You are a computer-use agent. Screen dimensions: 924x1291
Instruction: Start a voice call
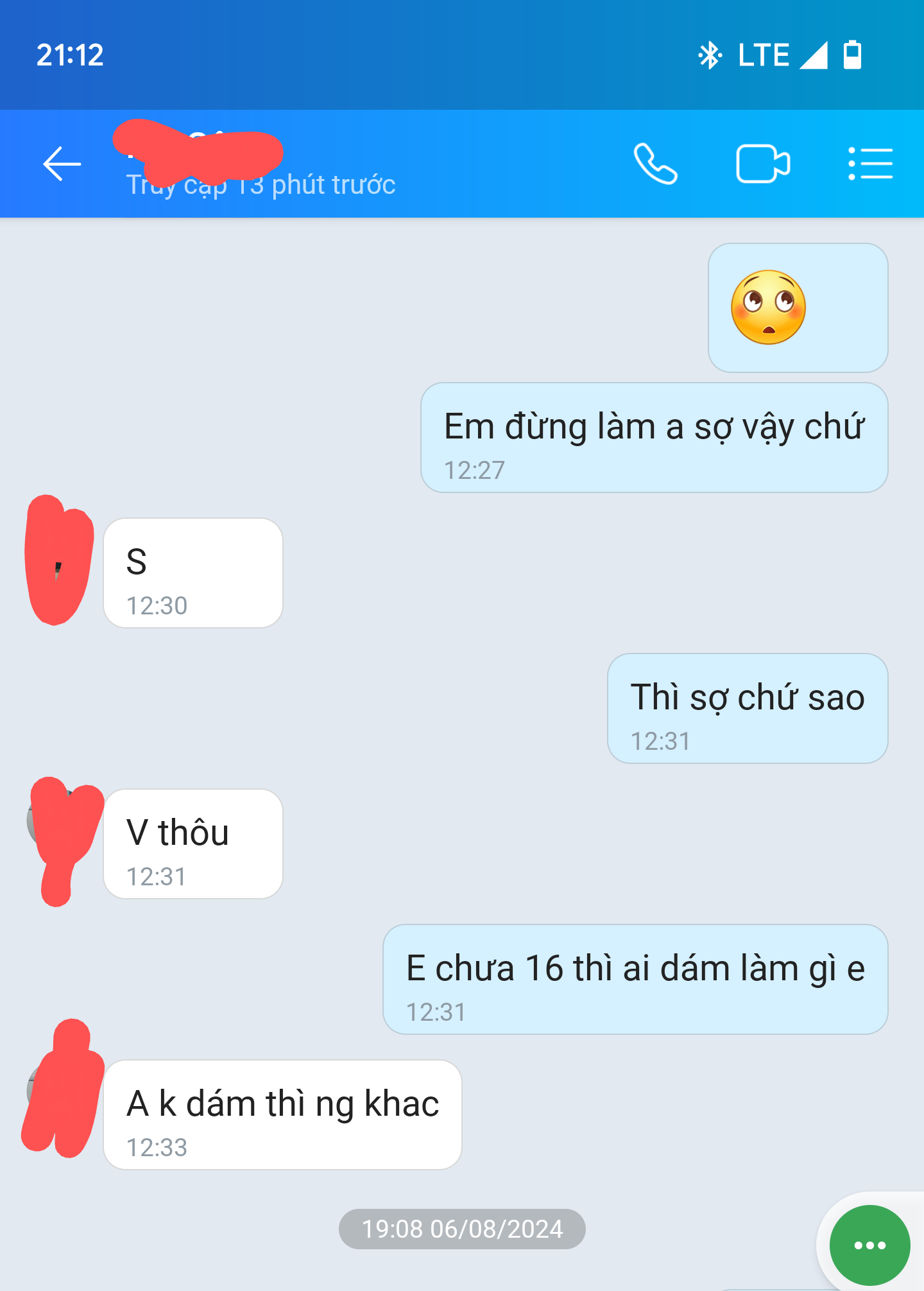pyautogui.click(x=655, y=164)
